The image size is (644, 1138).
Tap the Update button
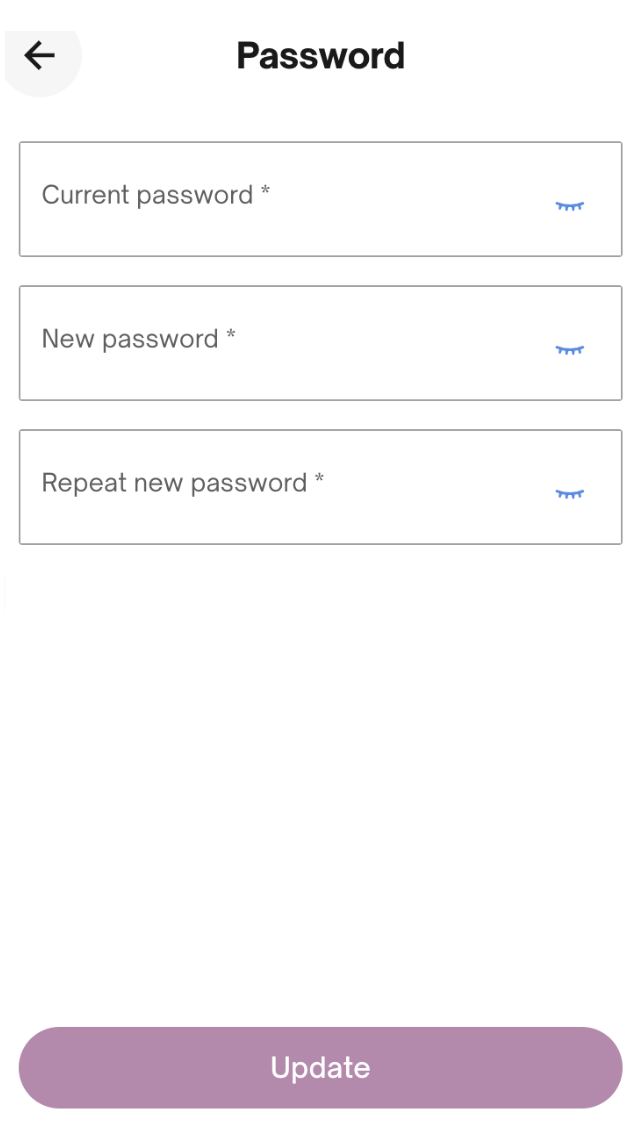tap(320, 1067)
